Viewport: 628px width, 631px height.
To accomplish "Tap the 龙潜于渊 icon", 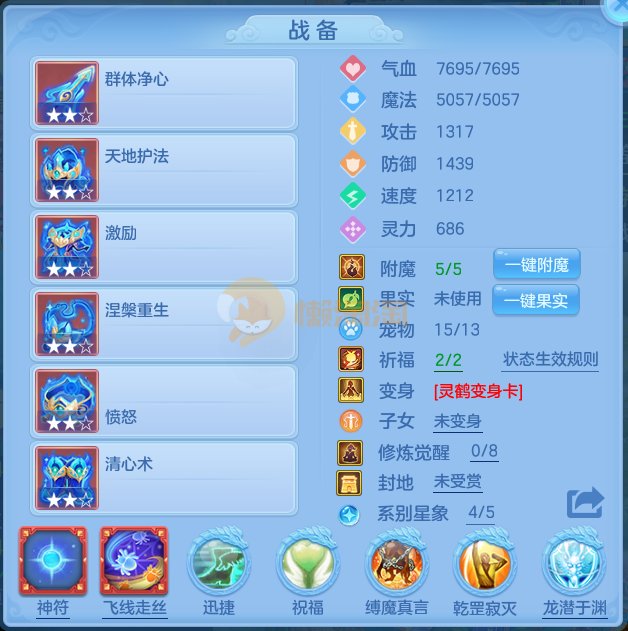I will [x=574, y=562].
